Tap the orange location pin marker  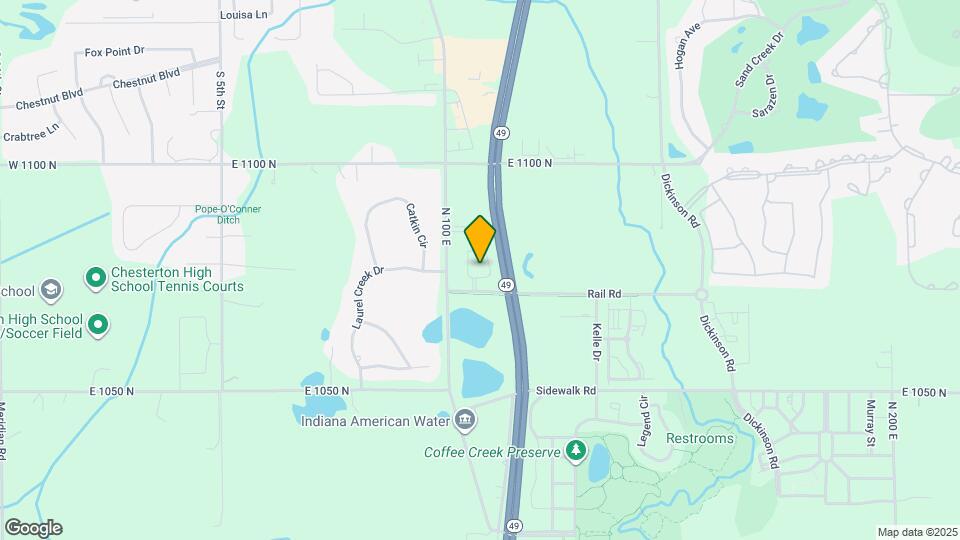click(481, 238)
